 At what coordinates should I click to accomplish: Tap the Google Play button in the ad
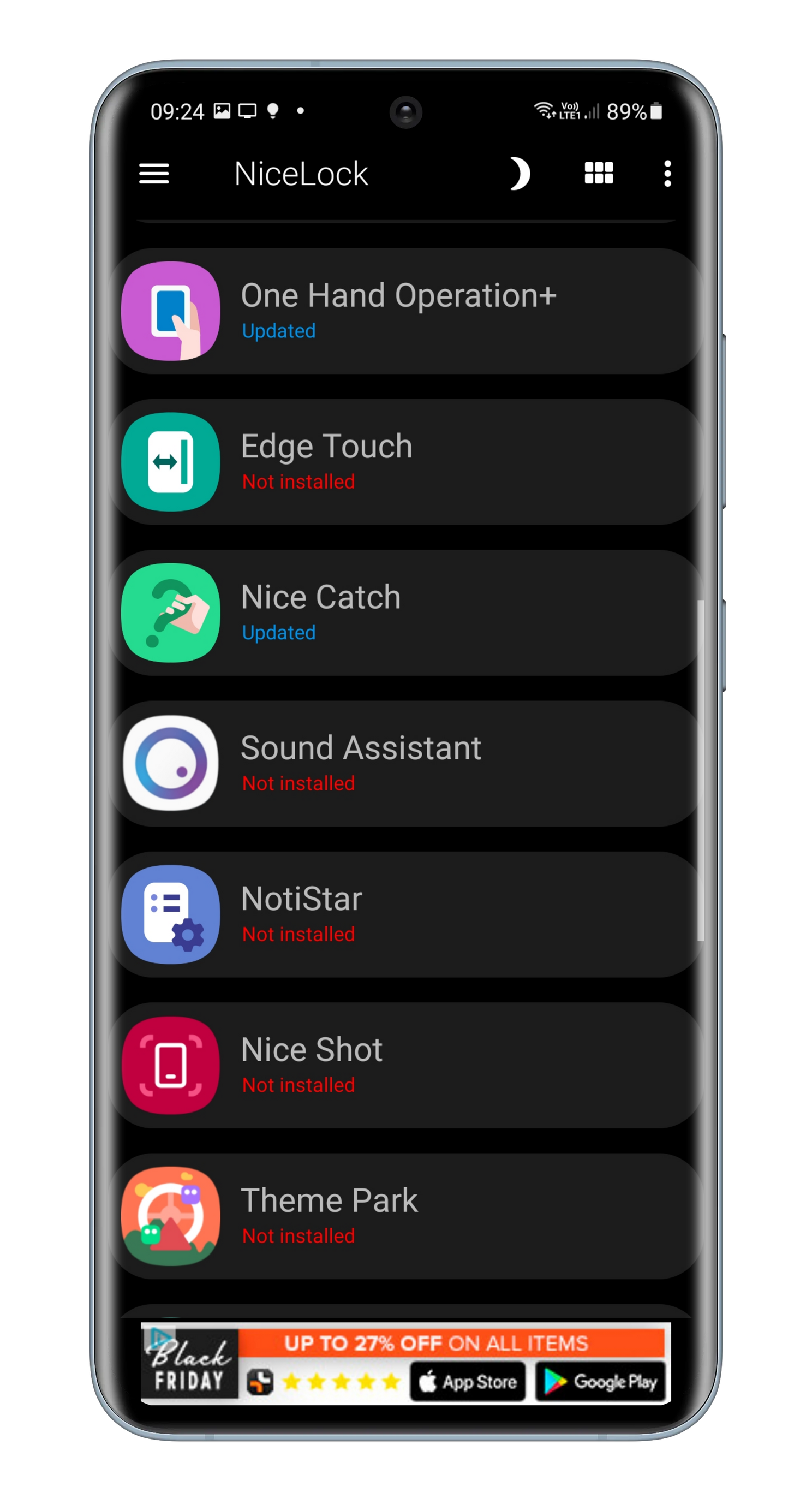tap(600, 1381)
